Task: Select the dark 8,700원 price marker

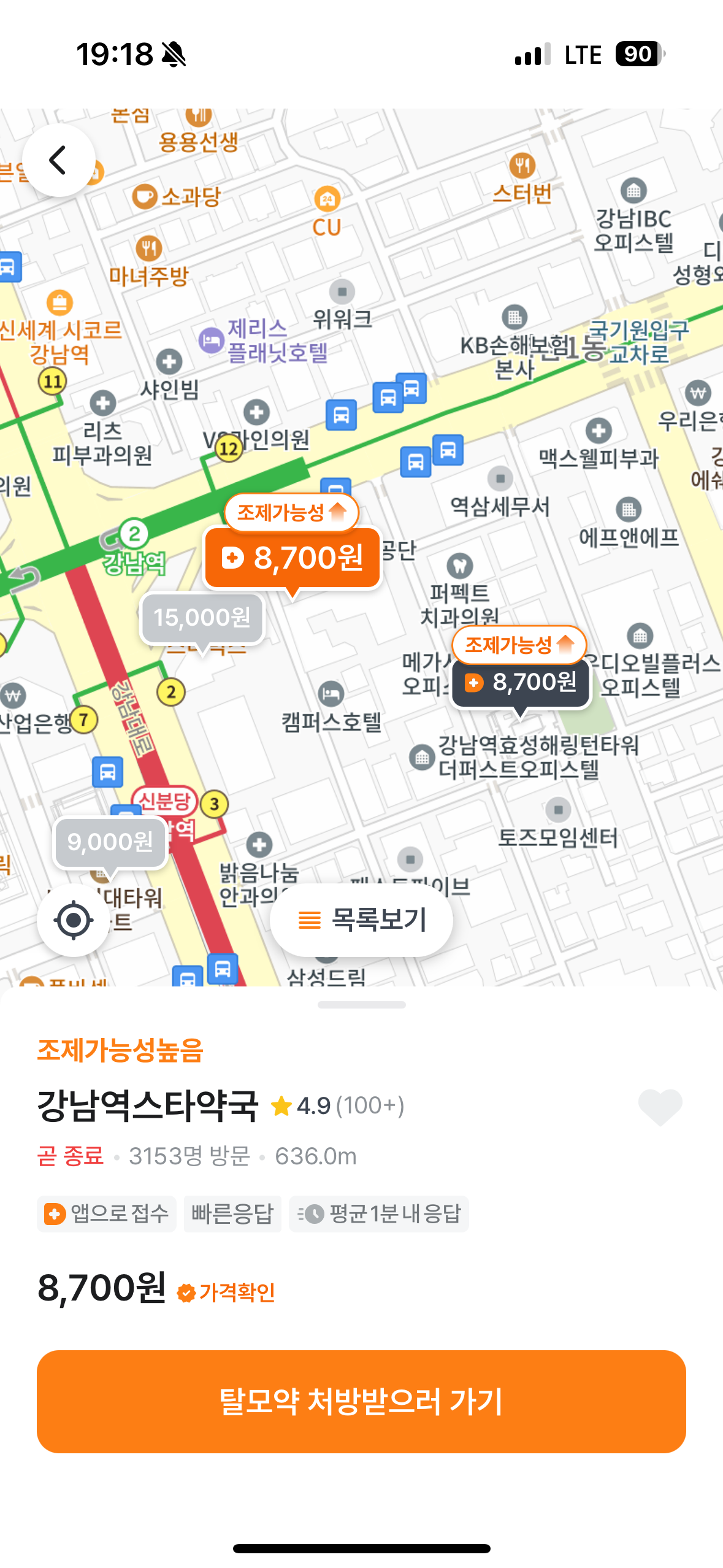Action: click(x=521, y=682)
